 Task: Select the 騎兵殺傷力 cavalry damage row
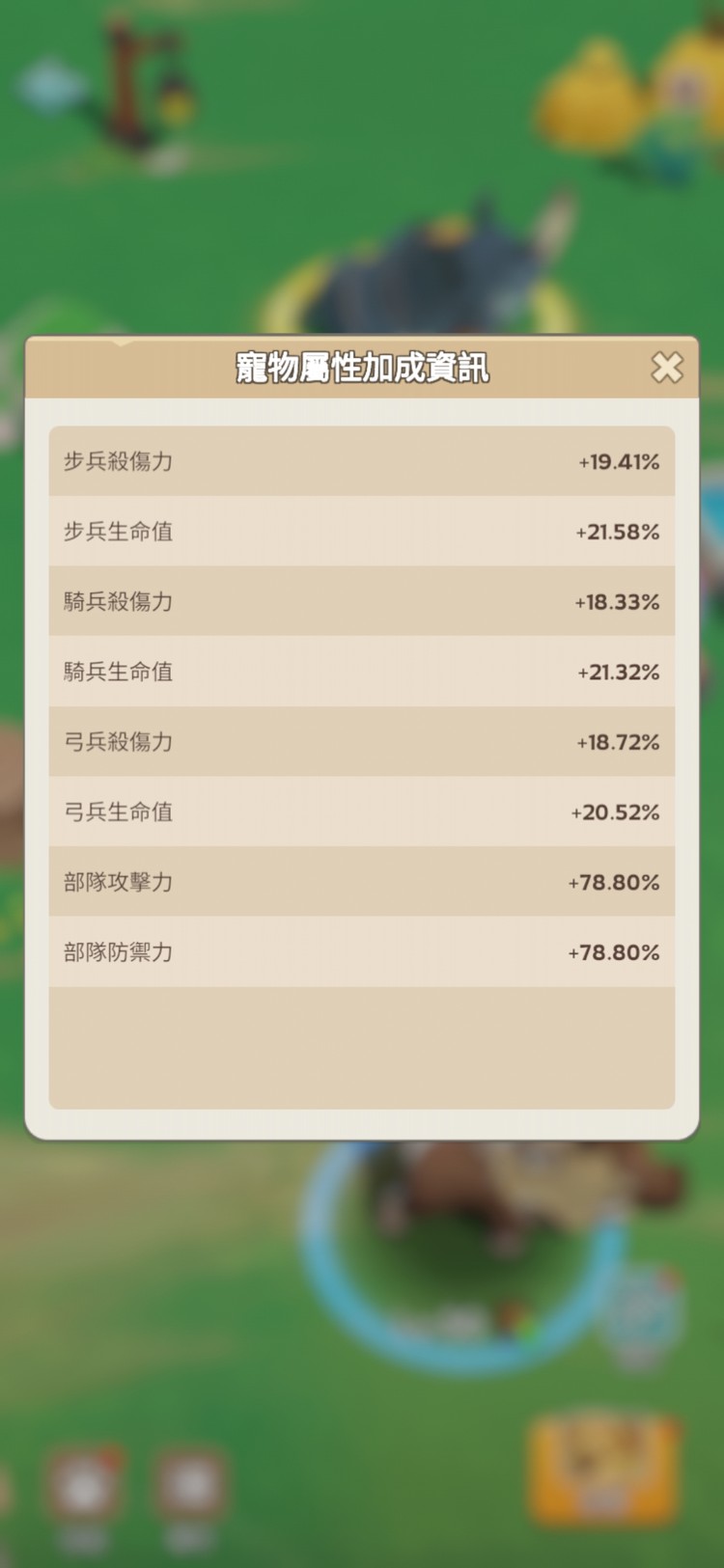point(362,601)
